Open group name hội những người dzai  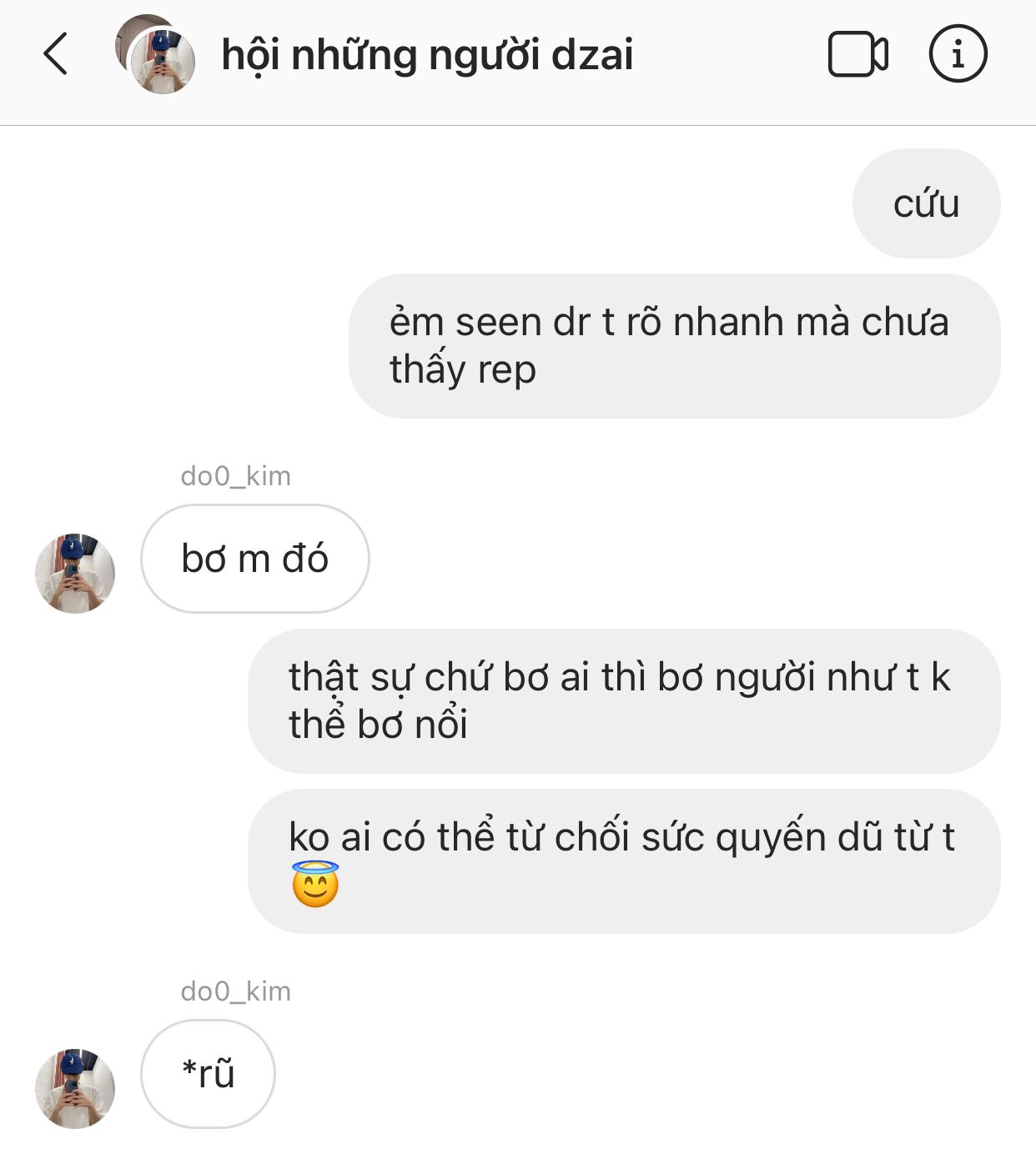click(x=427, y=55)
